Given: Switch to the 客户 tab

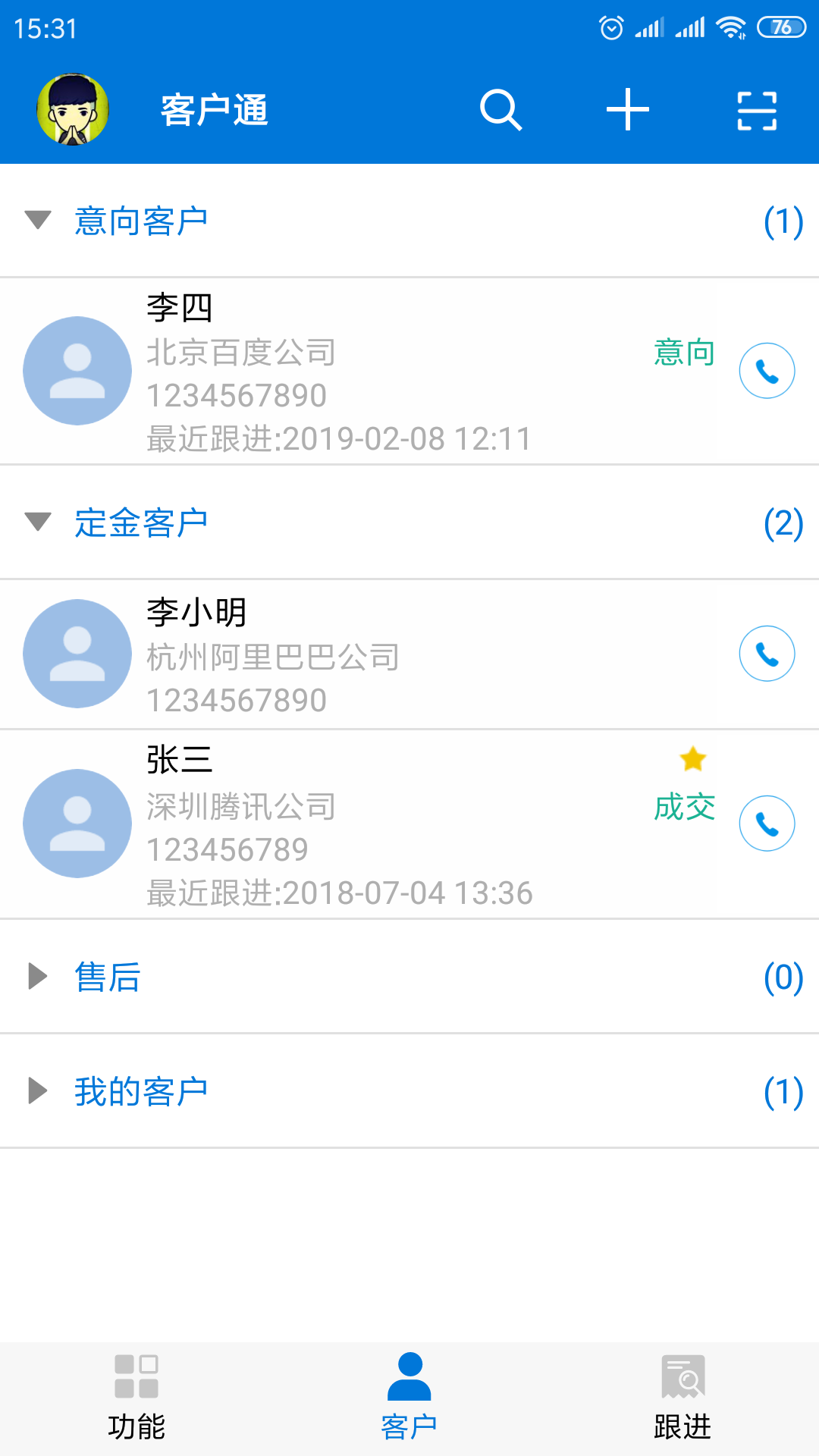Looking at the screenshot, I should click(x=409, y=1399).
